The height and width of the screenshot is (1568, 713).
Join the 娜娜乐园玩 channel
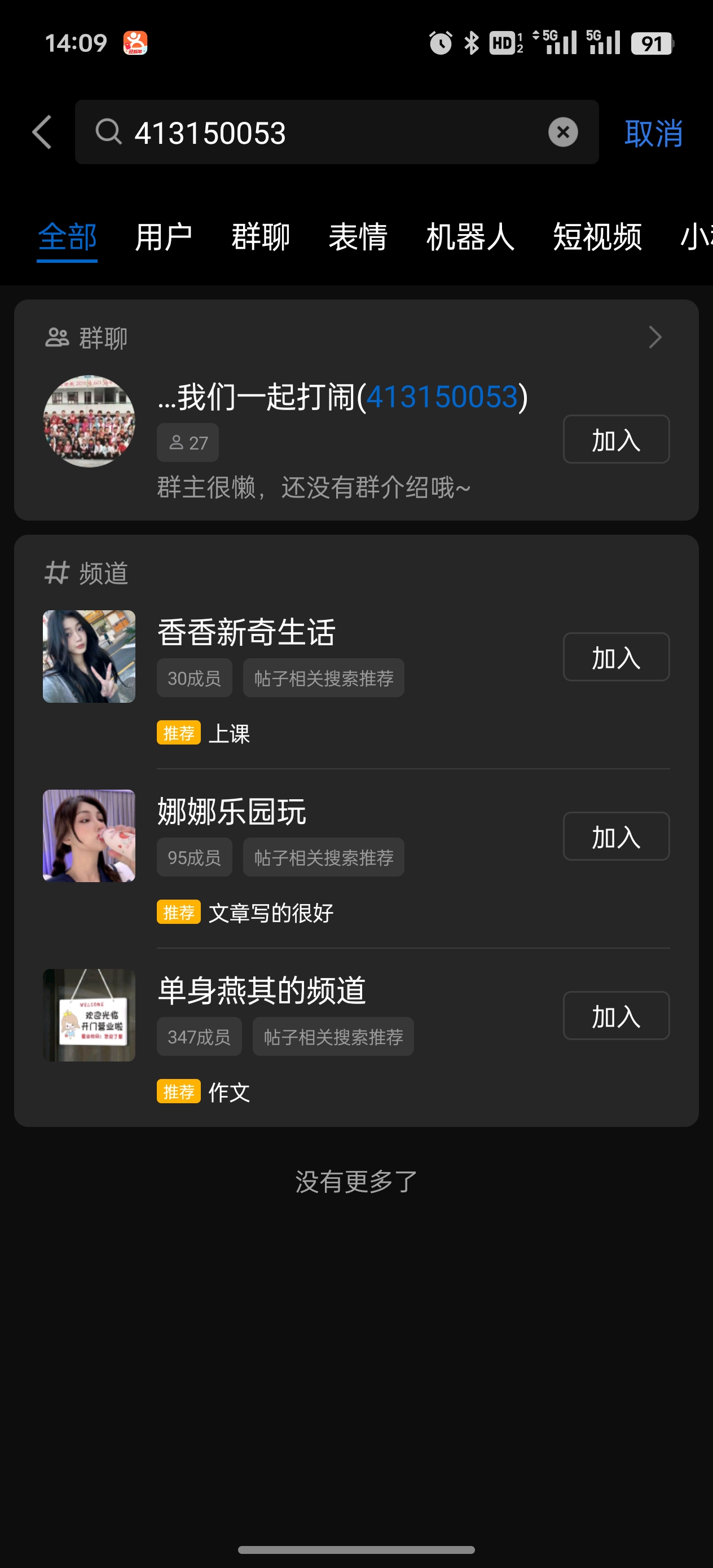point(615,836)
